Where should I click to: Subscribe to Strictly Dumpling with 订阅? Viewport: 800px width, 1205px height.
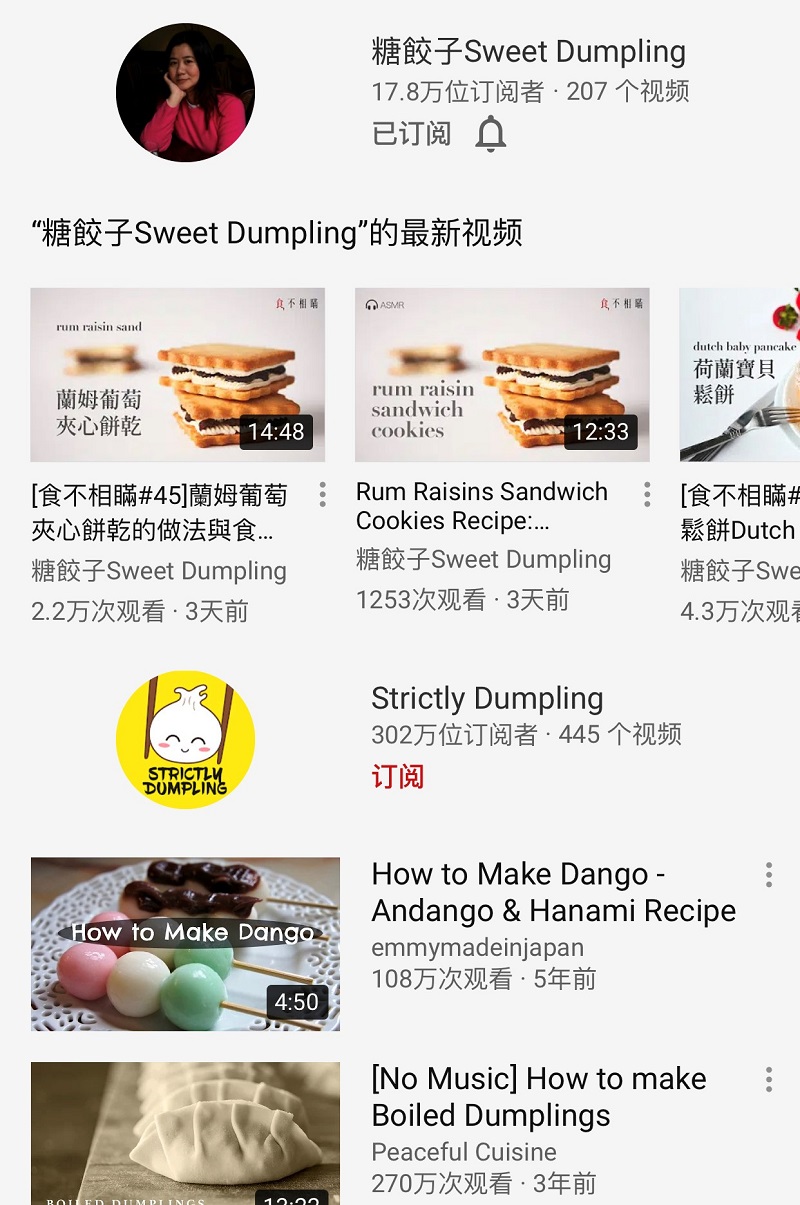point(398,777)
